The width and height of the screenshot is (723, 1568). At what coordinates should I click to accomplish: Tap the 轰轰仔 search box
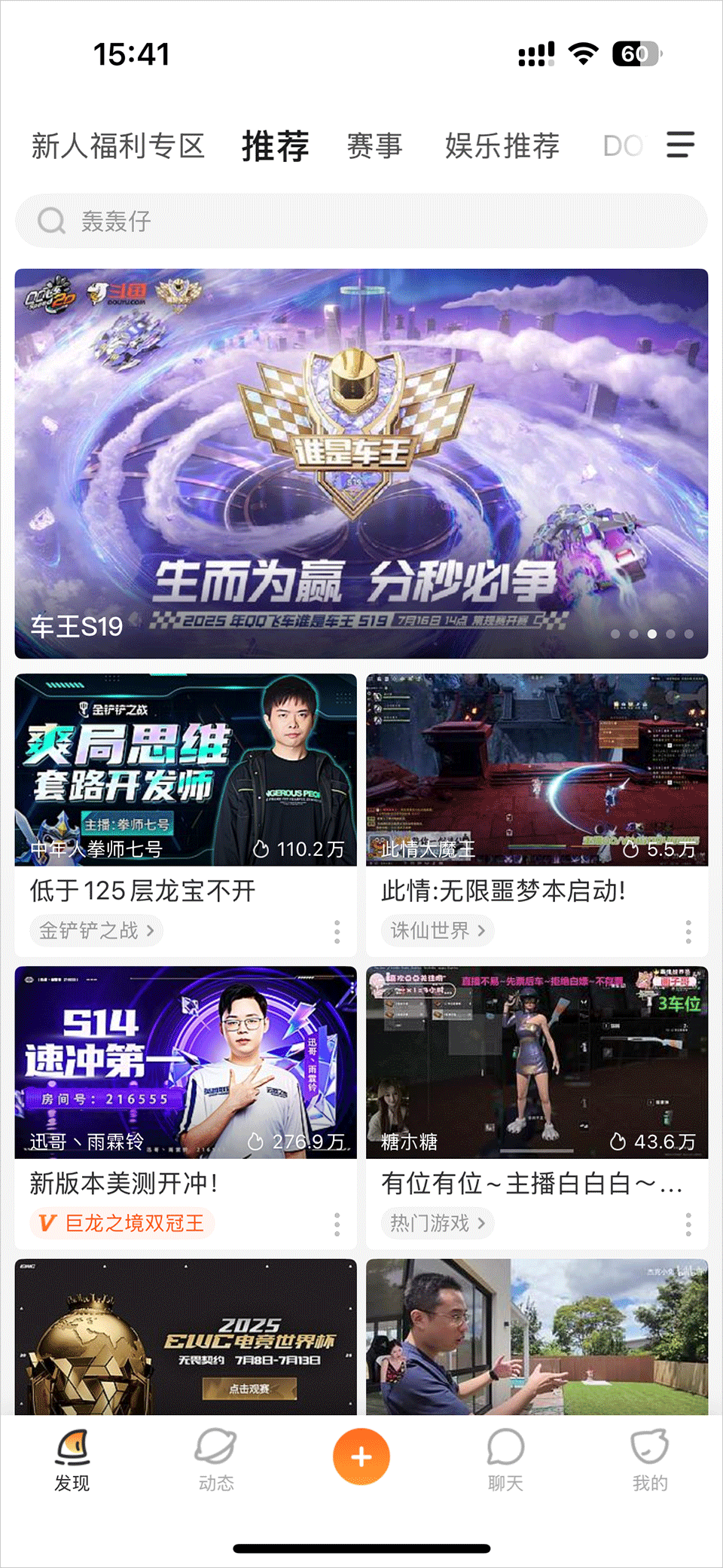tap(361, 221)
